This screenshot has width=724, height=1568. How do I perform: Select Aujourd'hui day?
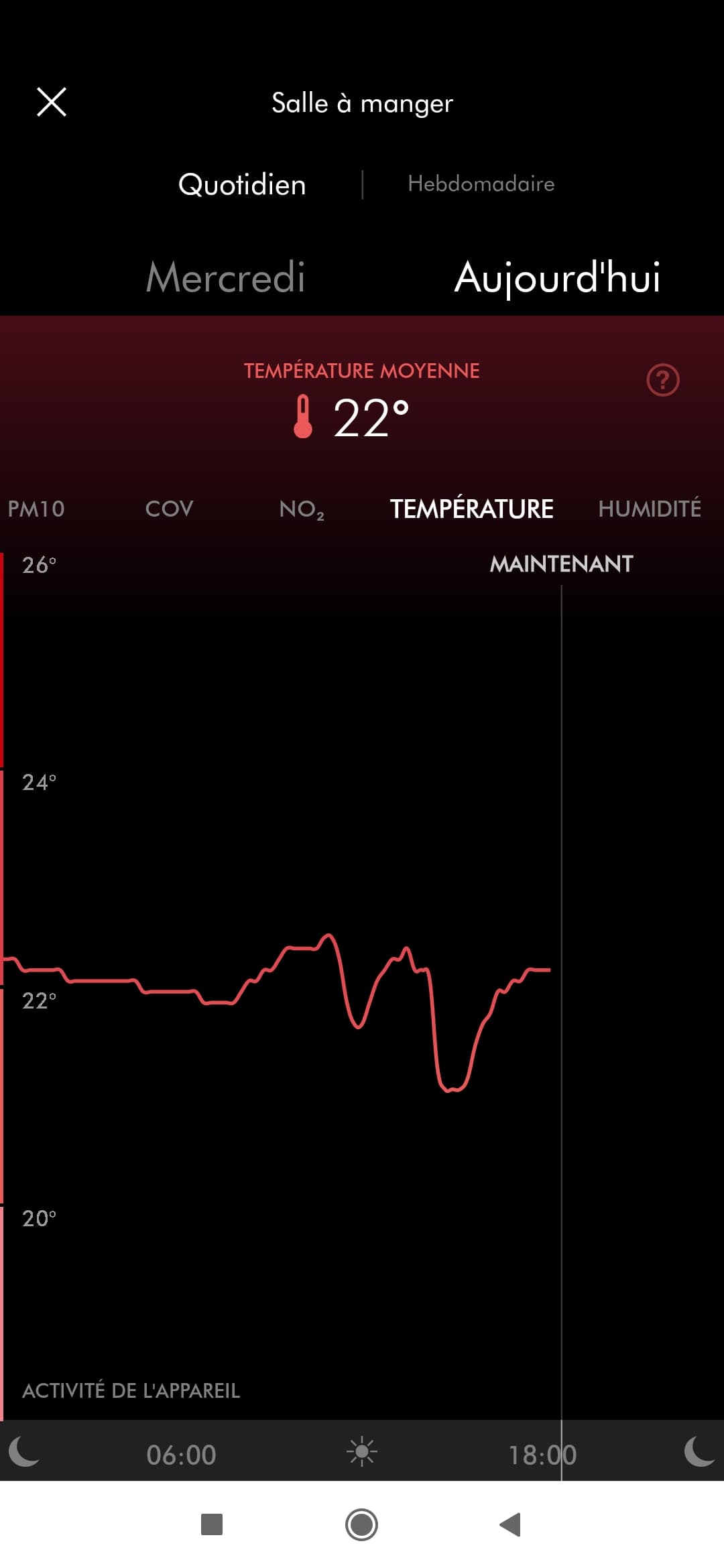[557, 277]
